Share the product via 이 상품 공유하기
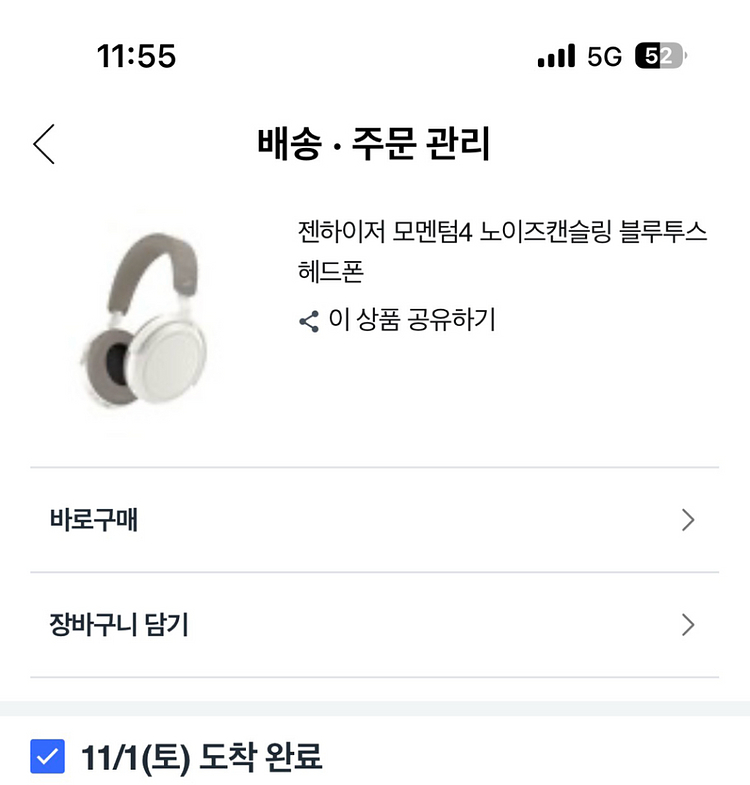 tap(415, 321)
